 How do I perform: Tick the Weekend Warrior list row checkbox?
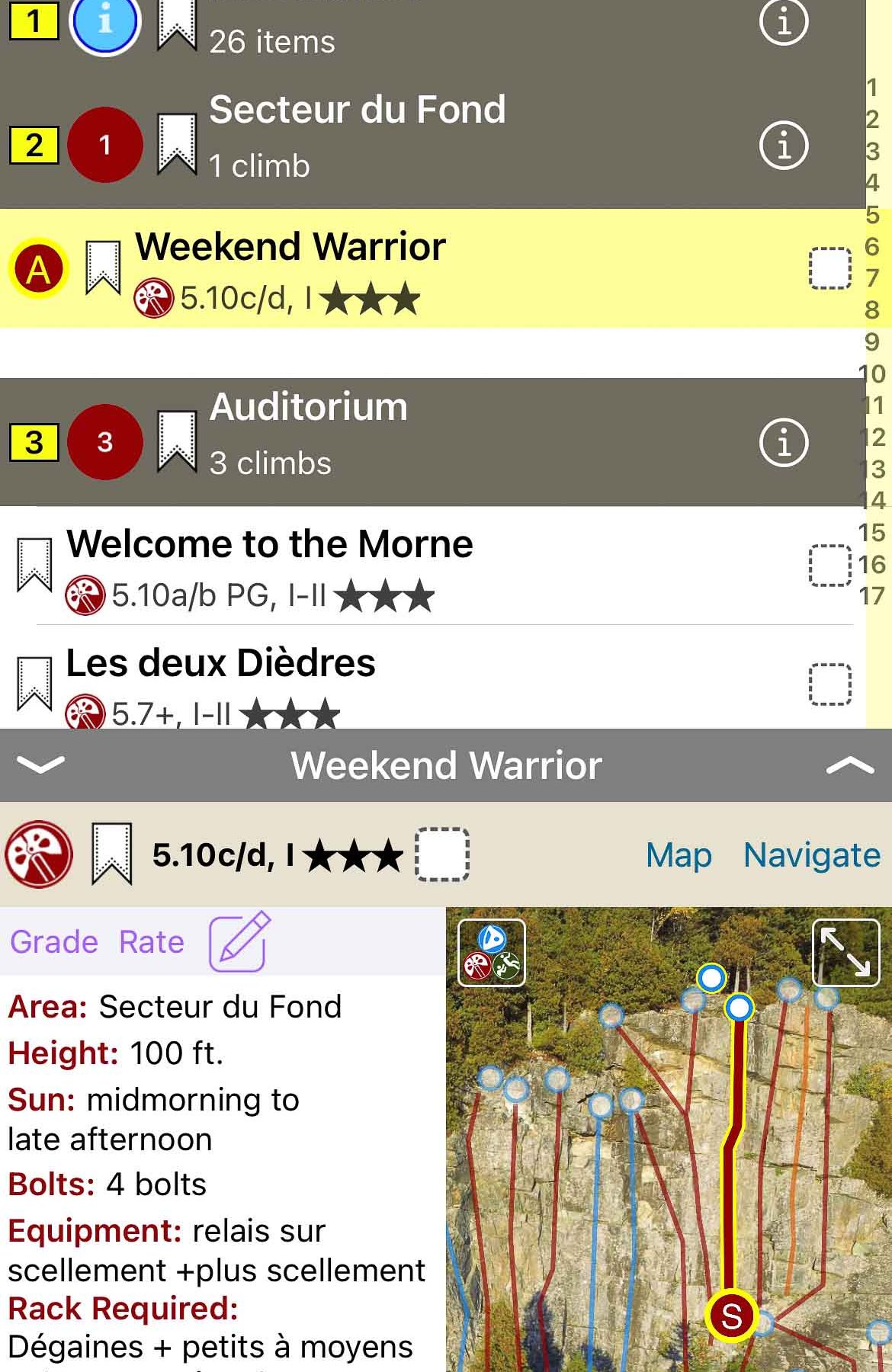(x=829, y=268)
